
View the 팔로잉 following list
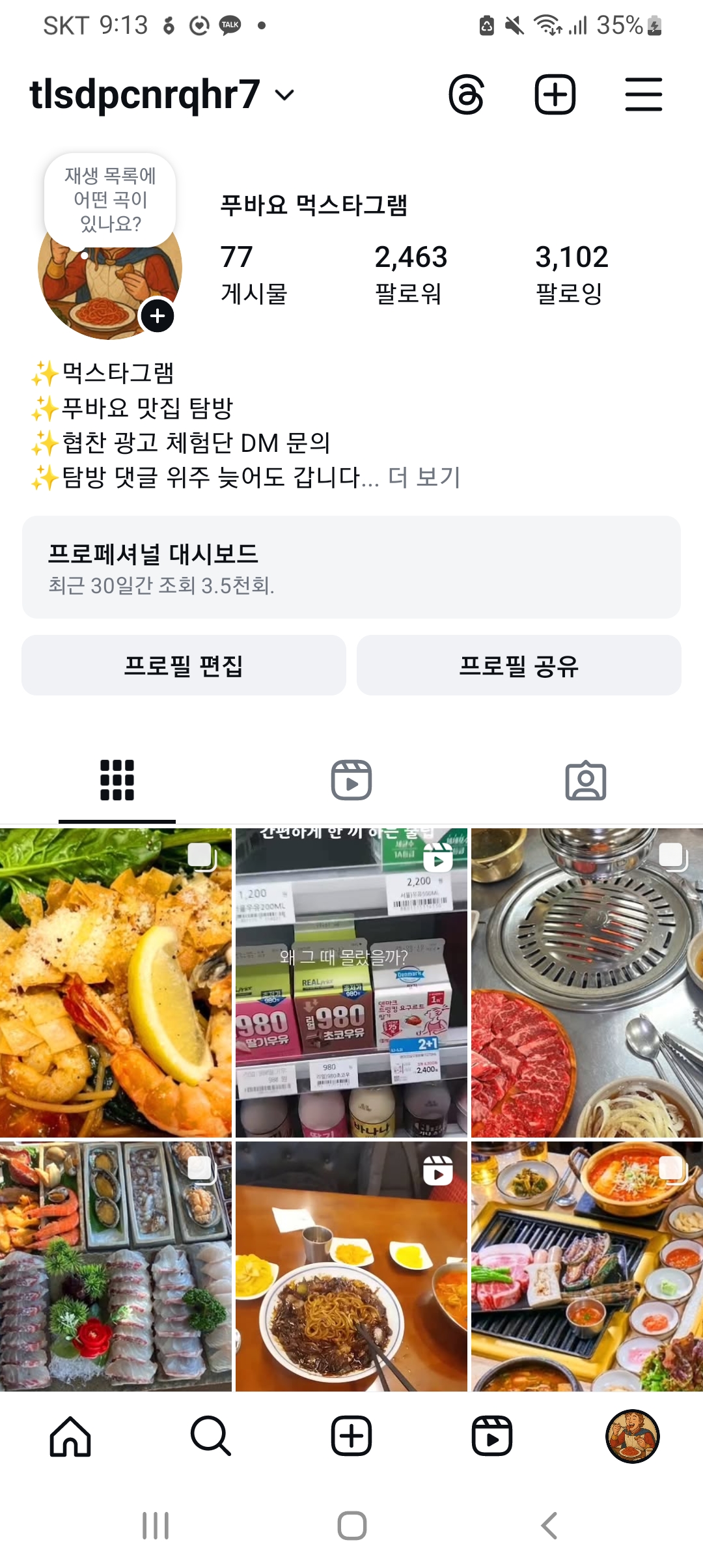pyautogui.click(x=571, y=273)
